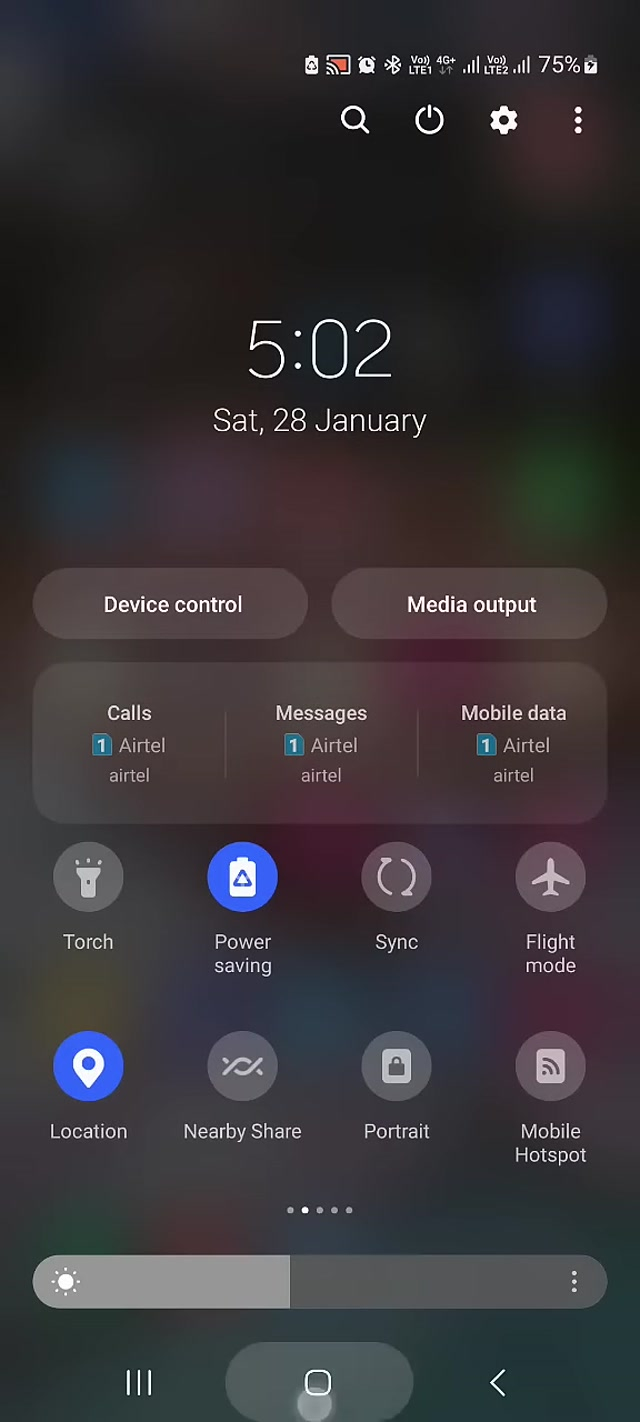640x1422 pixels.
Task: Enable Flight mode
Action: [550, 877]
